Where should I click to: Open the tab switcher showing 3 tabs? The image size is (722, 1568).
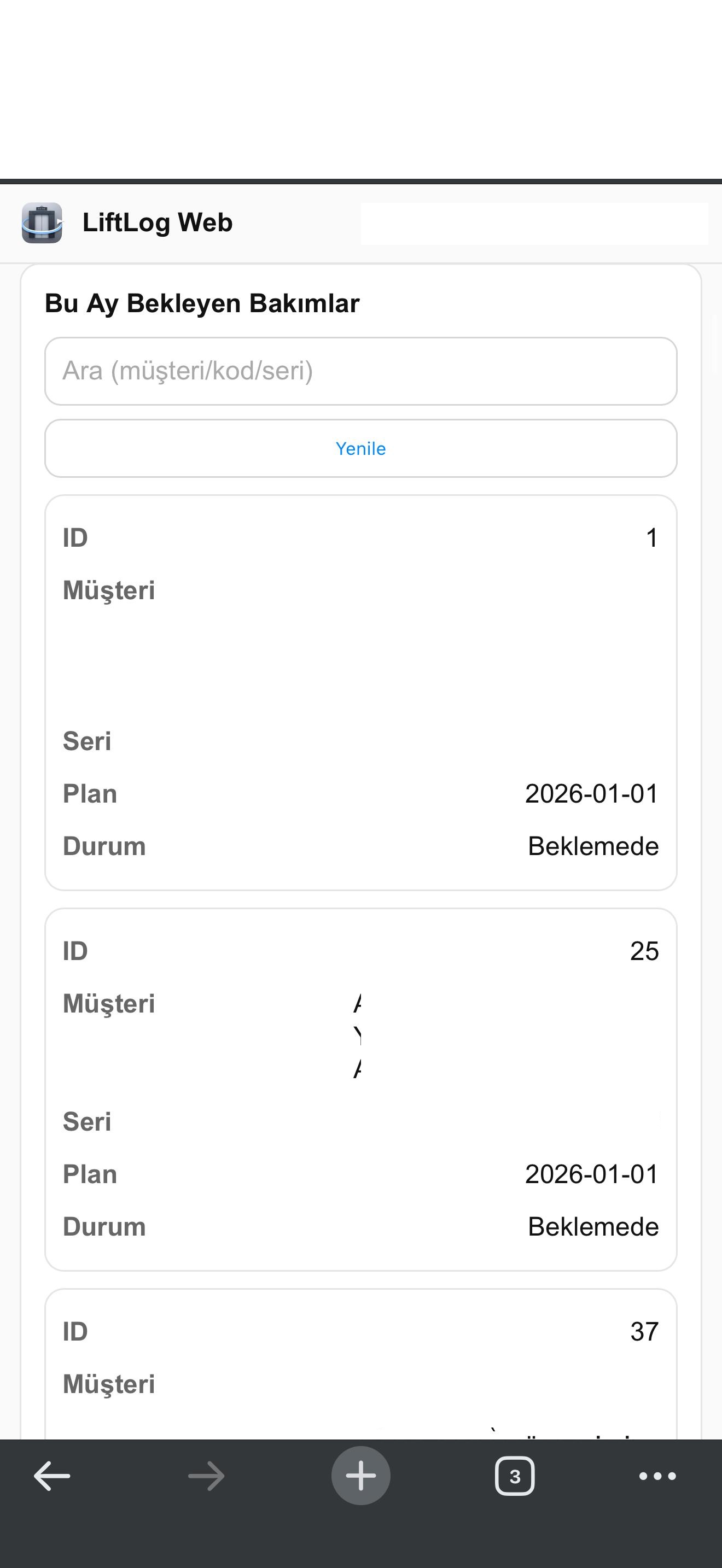point(515,1476)
